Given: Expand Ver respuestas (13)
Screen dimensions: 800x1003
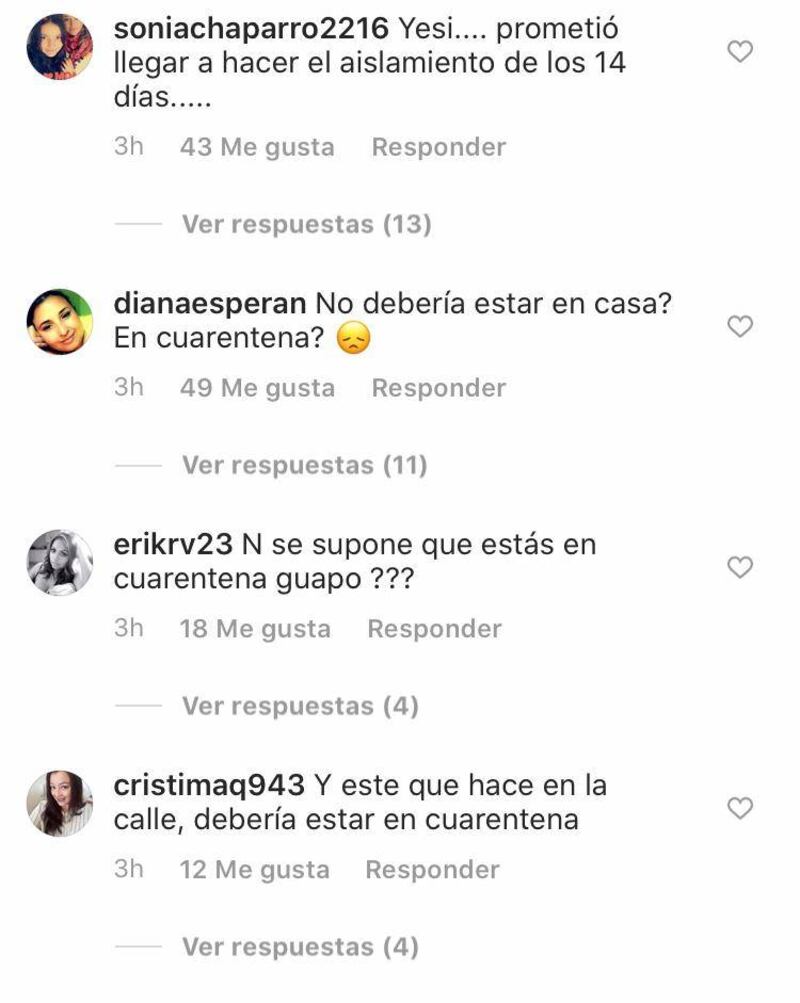Looking at the screenshot, I should (x=306, y=225).
